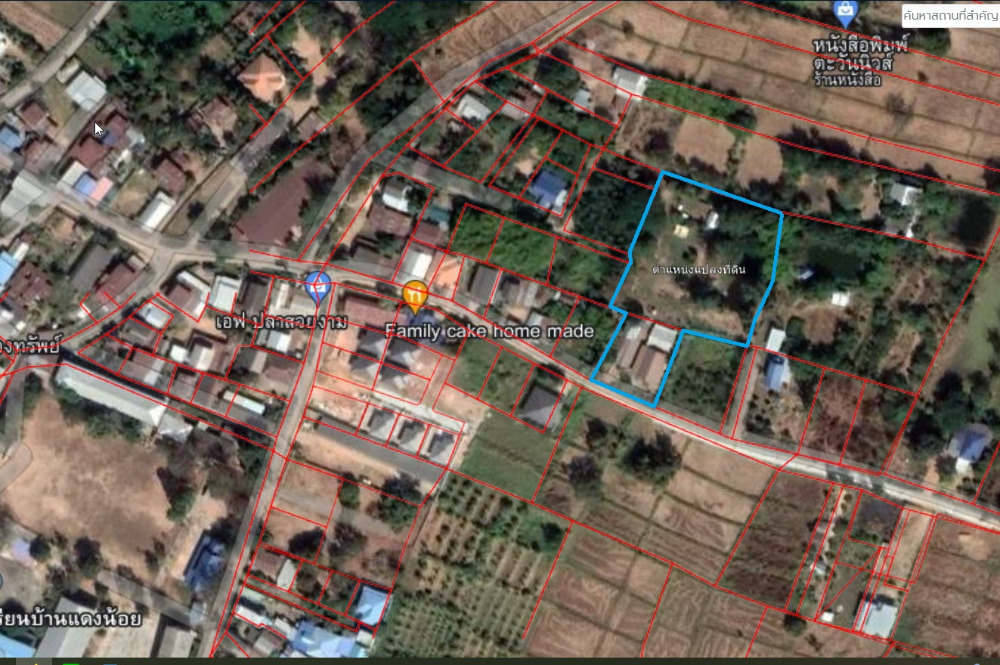
Task: Select the เอฟ ปลาสวยงาม location pin
Action: [318, 286]
